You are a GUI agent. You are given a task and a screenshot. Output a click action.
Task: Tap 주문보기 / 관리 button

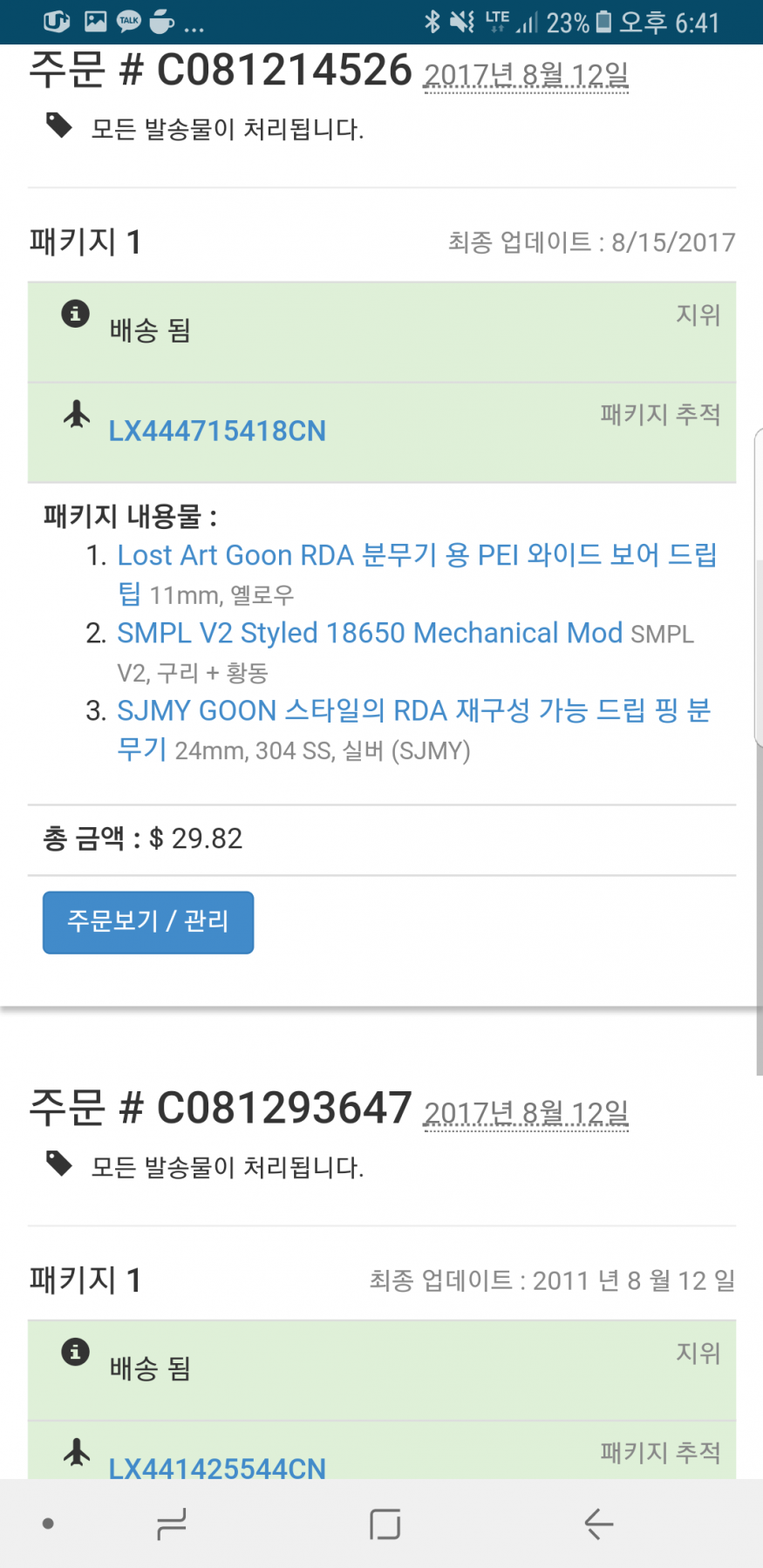(148, 921)
